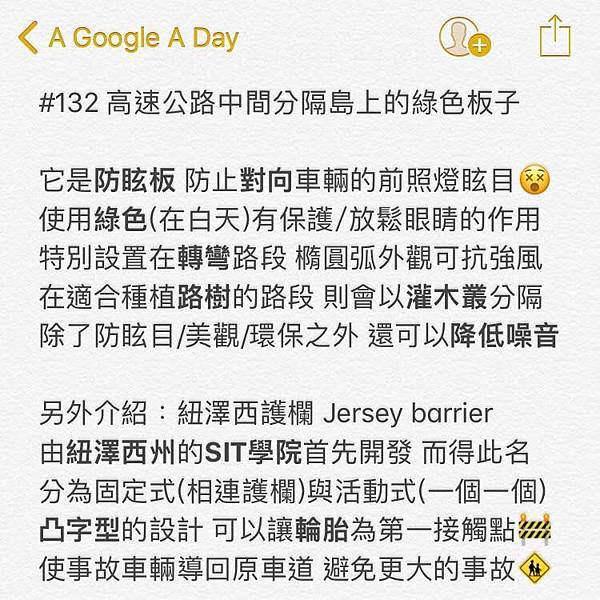Go back to A Google A Day folder
The width and height of the screenshot is (600, 600).
(x=130, y=38)
